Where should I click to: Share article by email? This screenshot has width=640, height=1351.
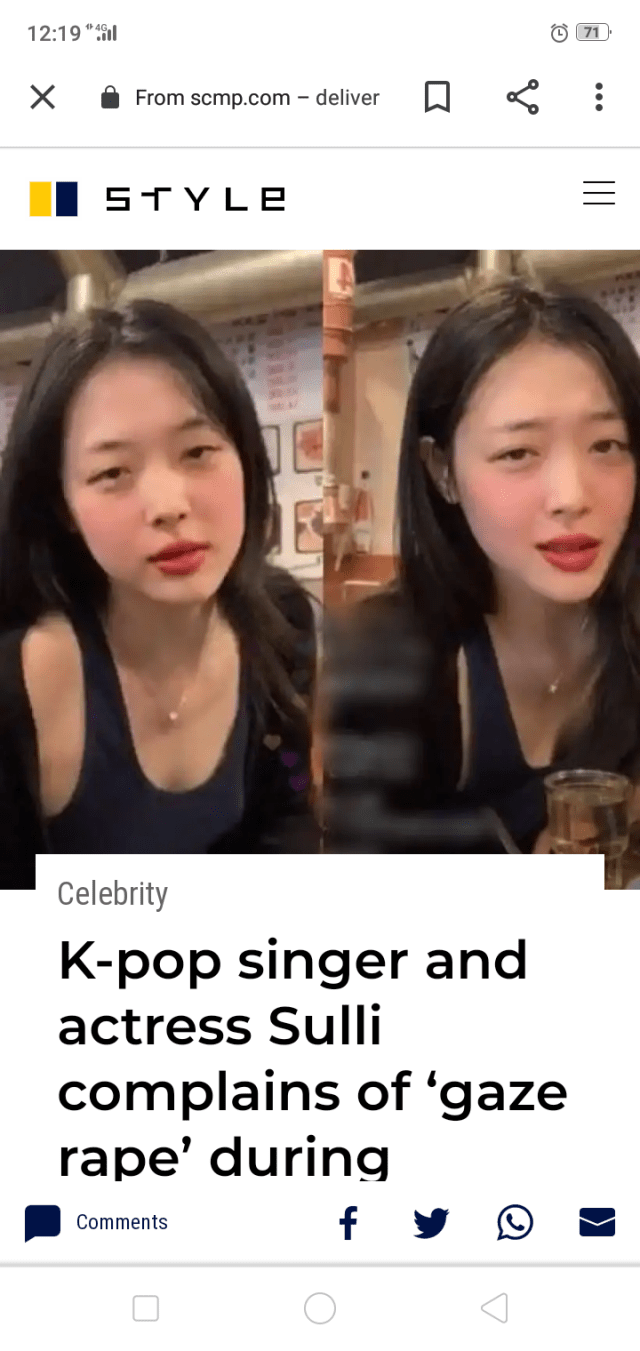(597, 1222)
